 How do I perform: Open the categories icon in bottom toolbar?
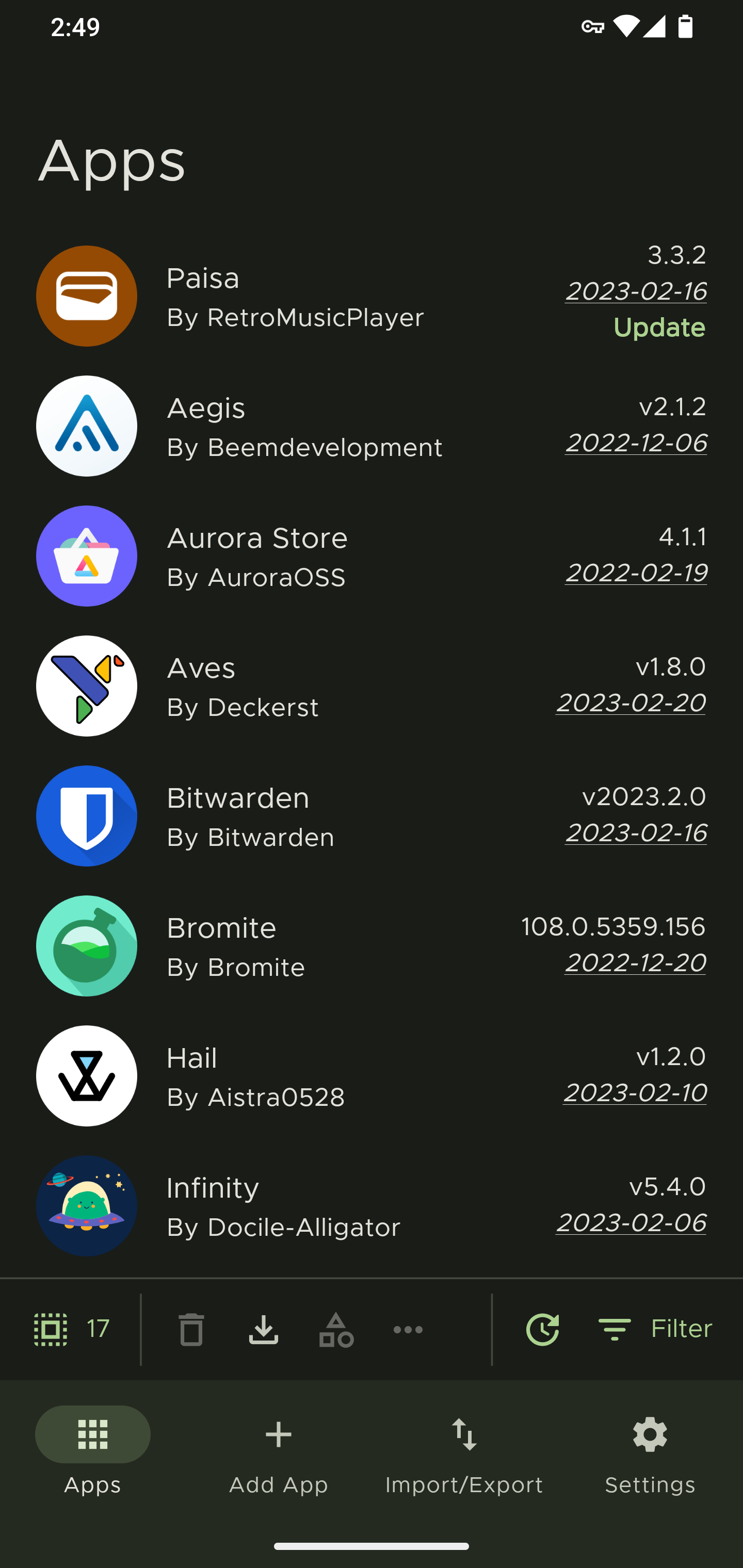[x=335, y=1330]
